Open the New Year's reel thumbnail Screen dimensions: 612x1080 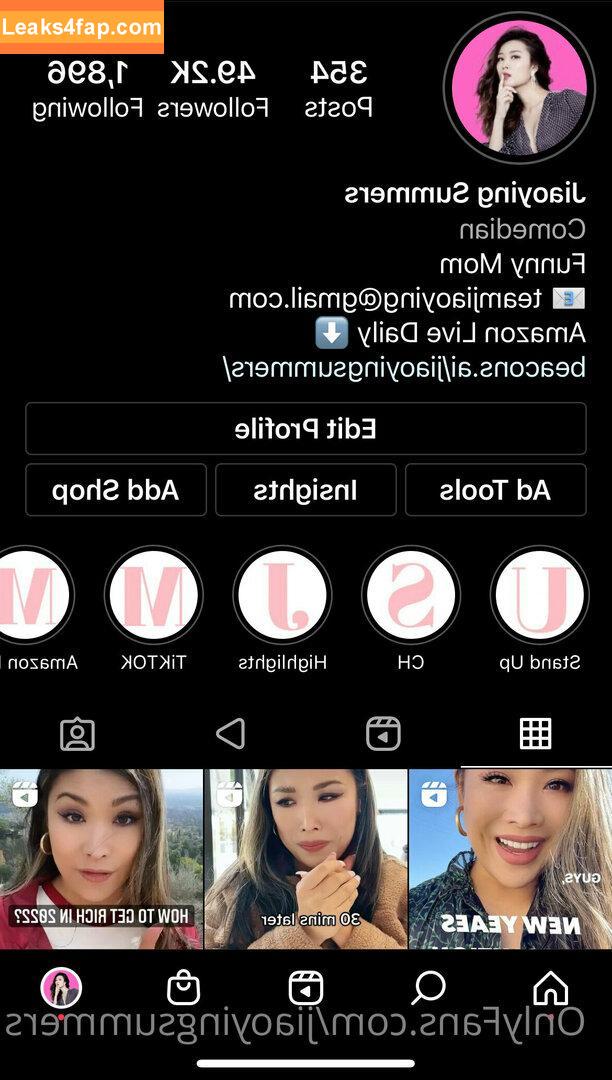pos(510,858)
